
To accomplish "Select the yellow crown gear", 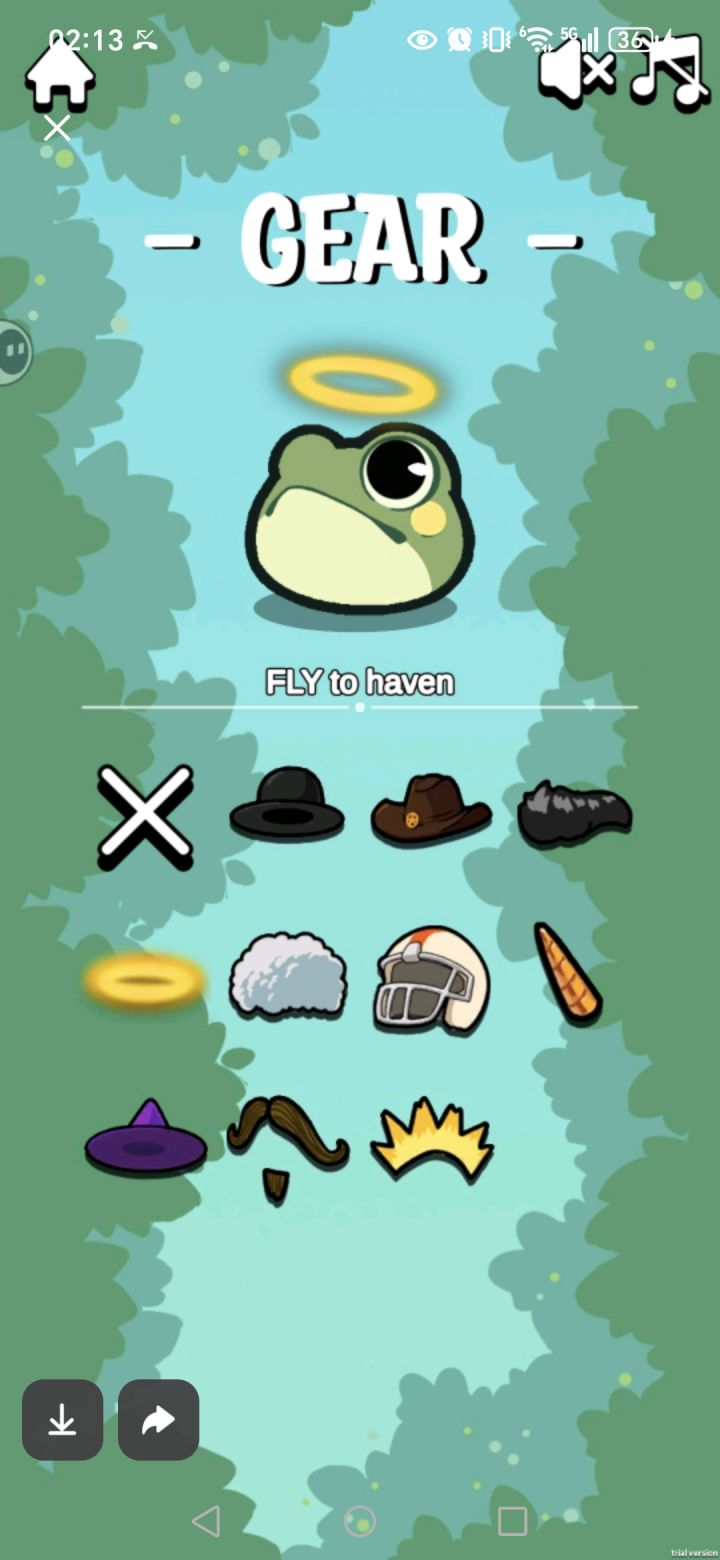I will click(432, 1140).
